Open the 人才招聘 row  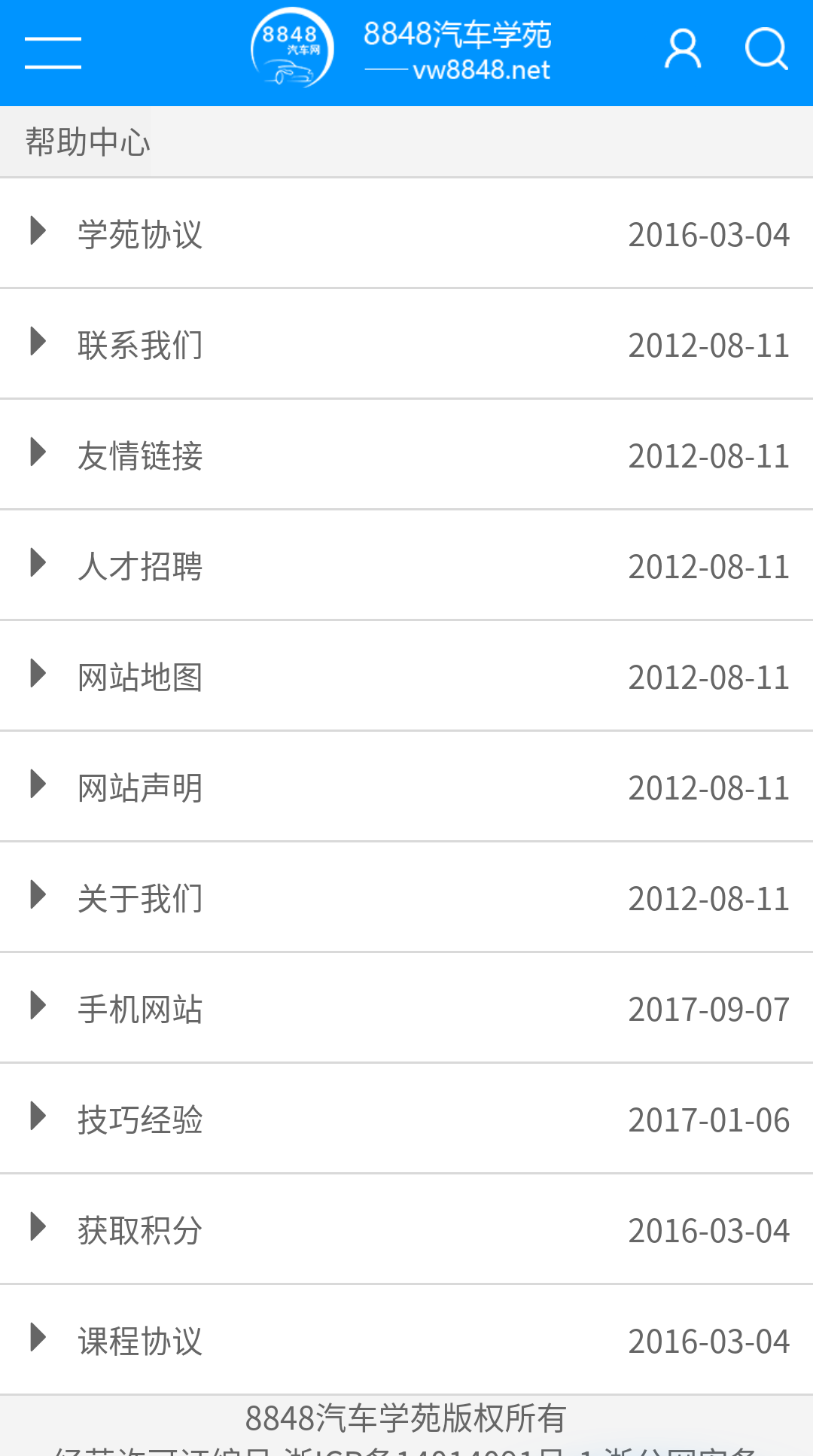140,566
